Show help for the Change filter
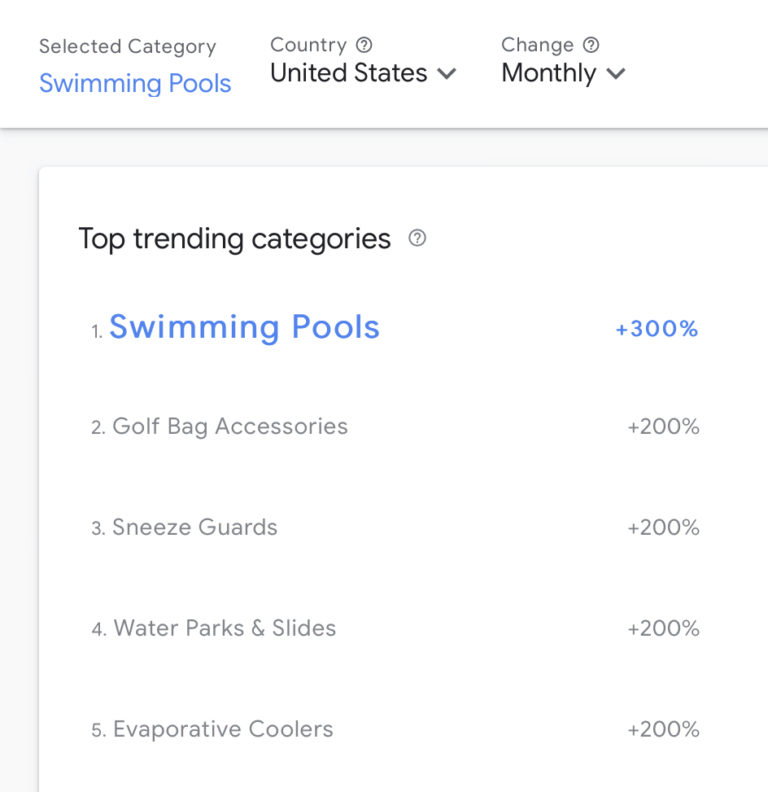 point(591,45)
